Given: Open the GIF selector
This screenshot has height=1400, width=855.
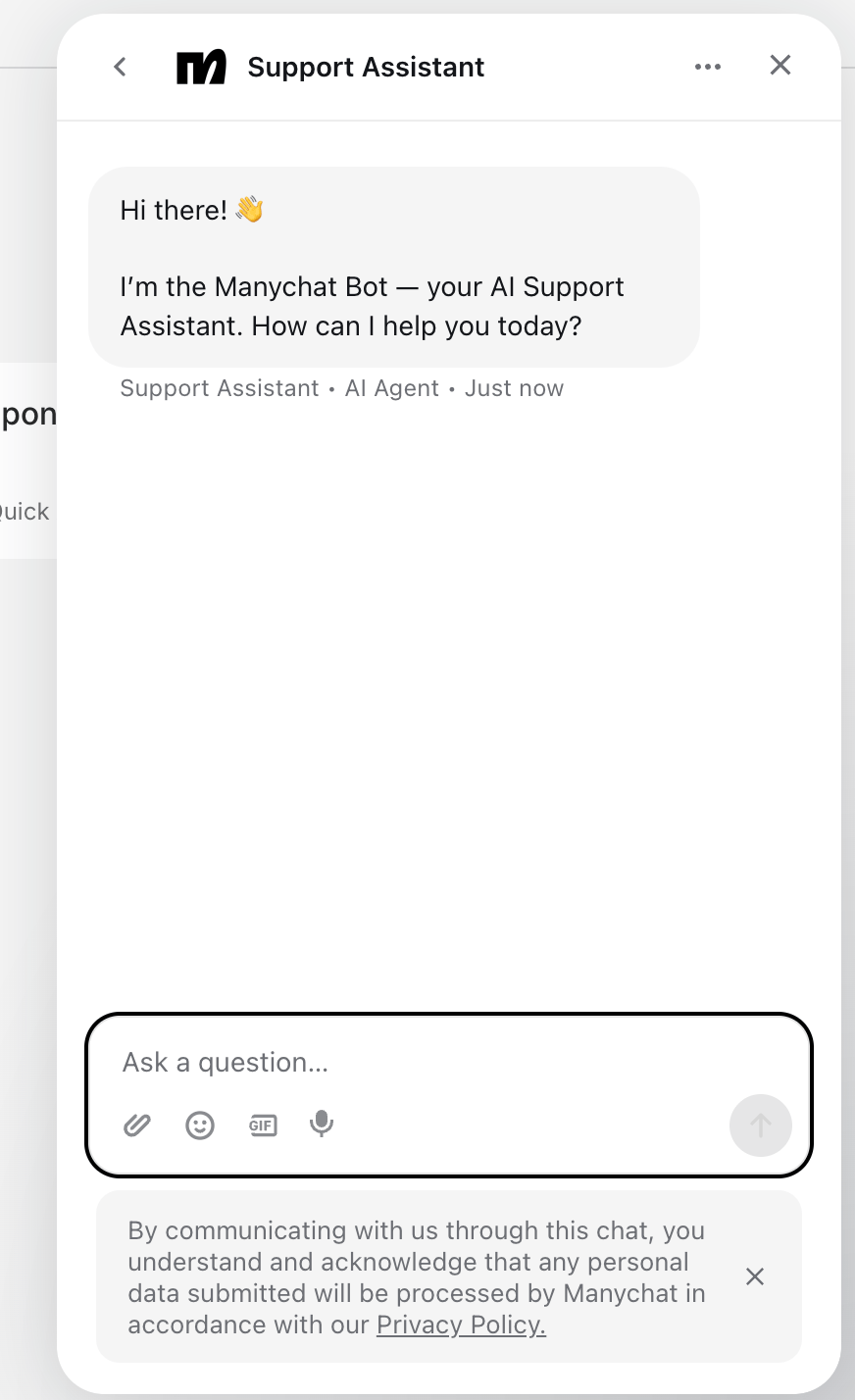Looking at the screenshot, I should pyautogui.click(x=263, y=1125).
